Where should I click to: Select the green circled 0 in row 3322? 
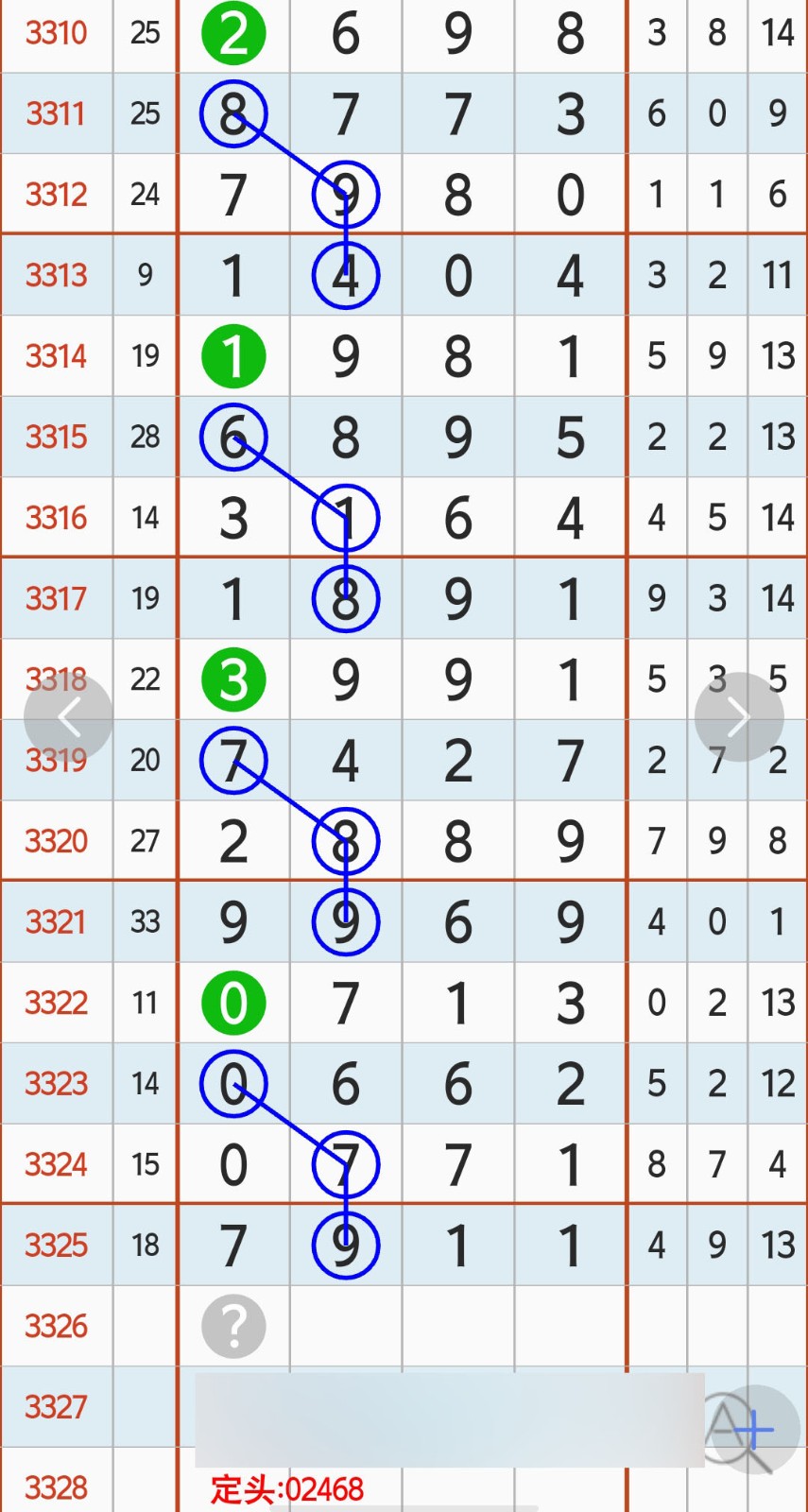point(233,1003)
